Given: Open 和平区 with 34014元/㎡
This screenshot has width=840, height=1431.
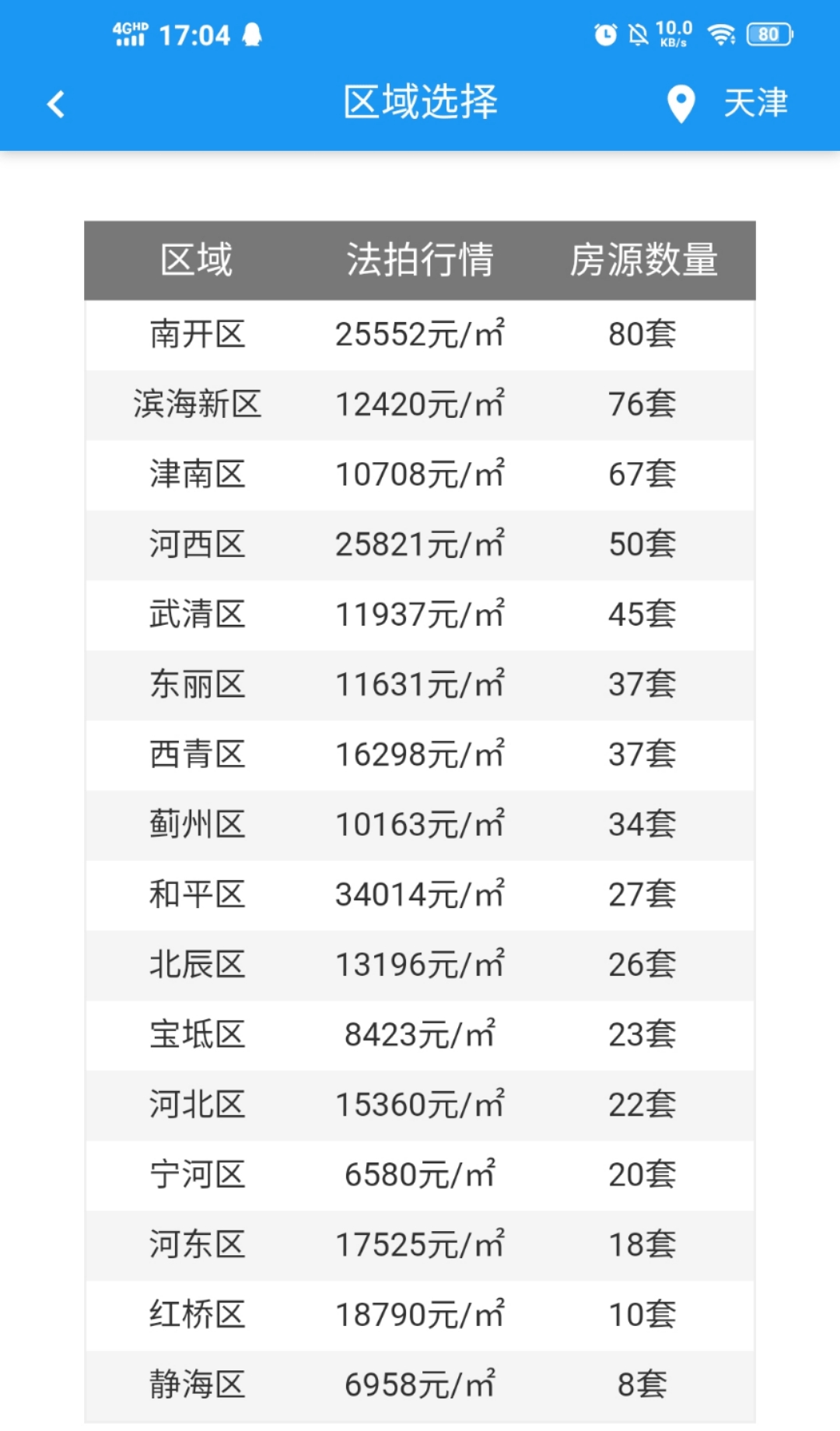Looking at the screenshot, I should pyautogui.click(x=420, y=895).
